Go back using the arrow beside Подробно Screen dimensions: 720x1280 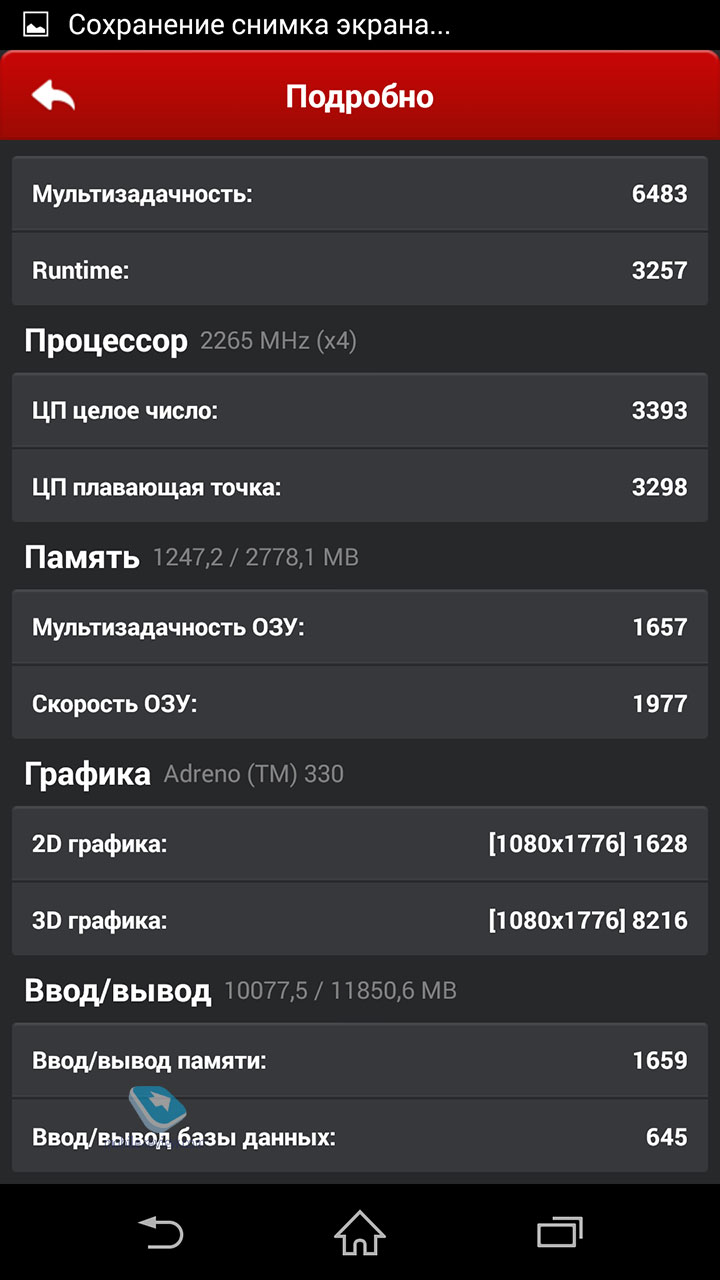(53, 96)
